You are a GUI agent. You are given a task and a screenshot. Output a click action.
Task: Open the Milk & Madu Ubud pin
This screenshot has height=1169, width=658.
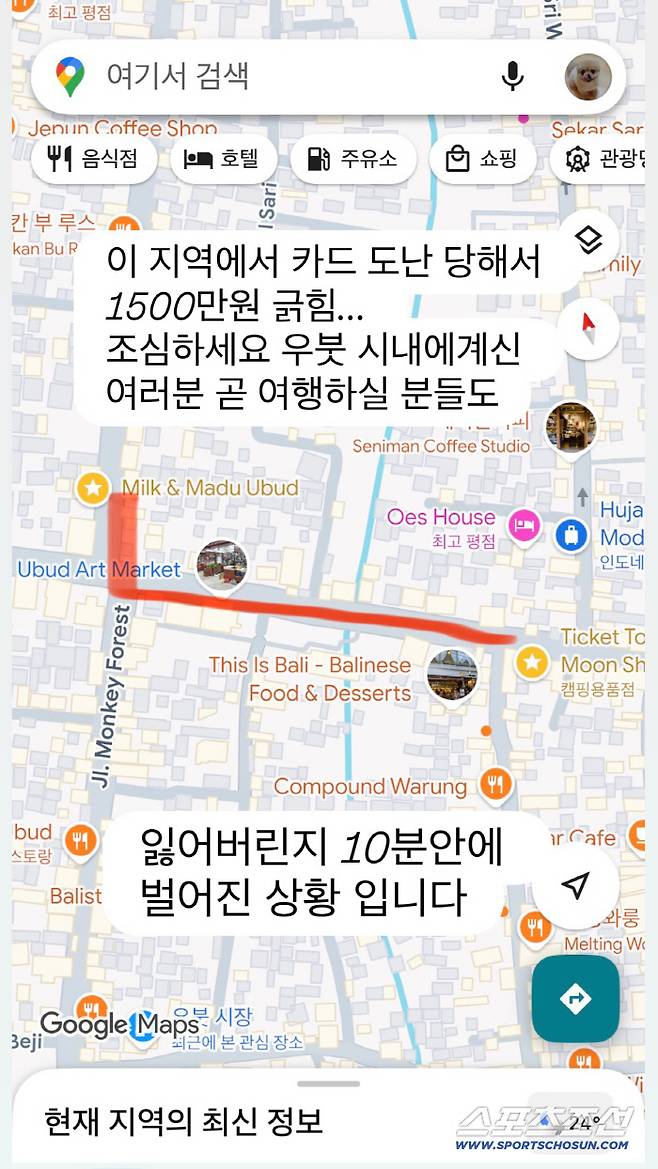(x=93, y=488)
